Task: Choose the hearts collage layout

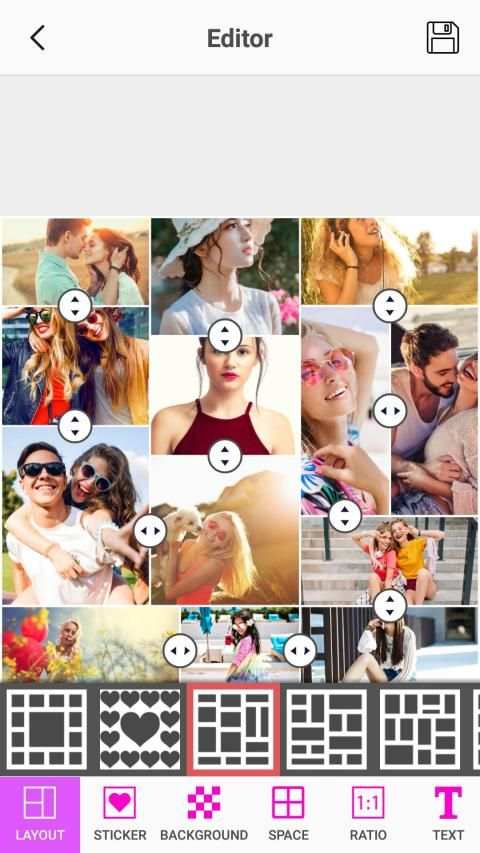Action: 140,729
